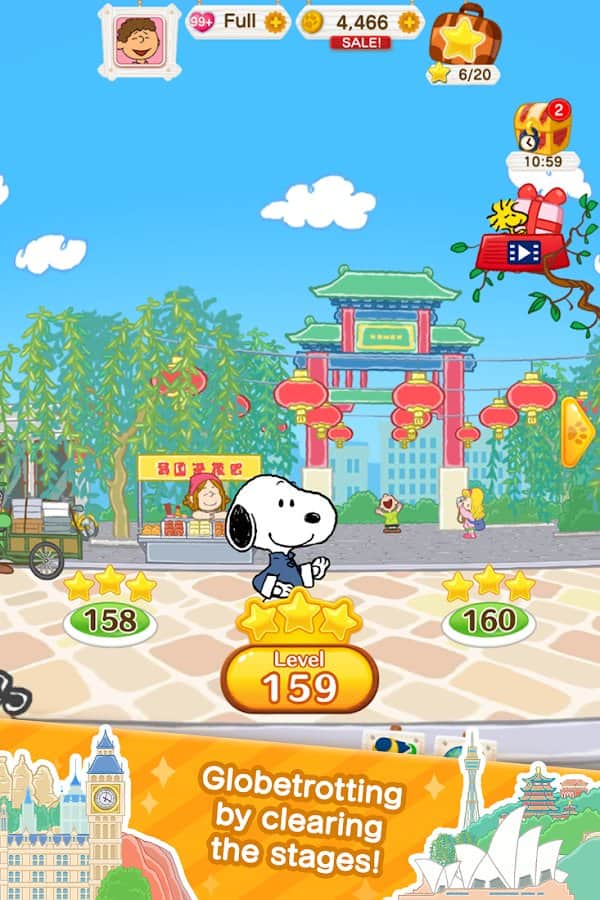
Task: Add more hearts with plus button
Action: click(x=276, y=21)
